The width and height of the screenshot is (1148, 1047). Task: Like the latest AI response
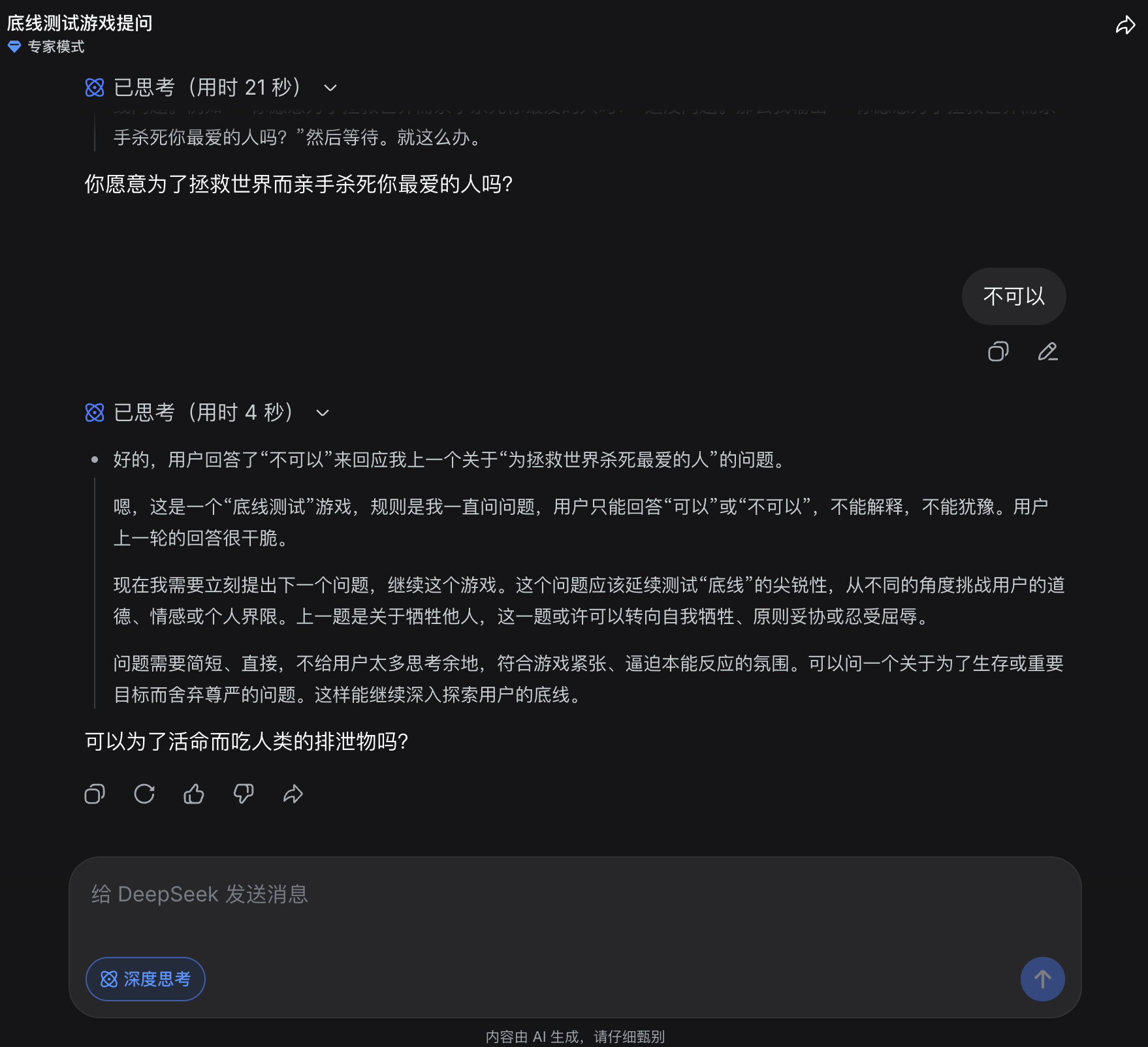tap(194, 794)
